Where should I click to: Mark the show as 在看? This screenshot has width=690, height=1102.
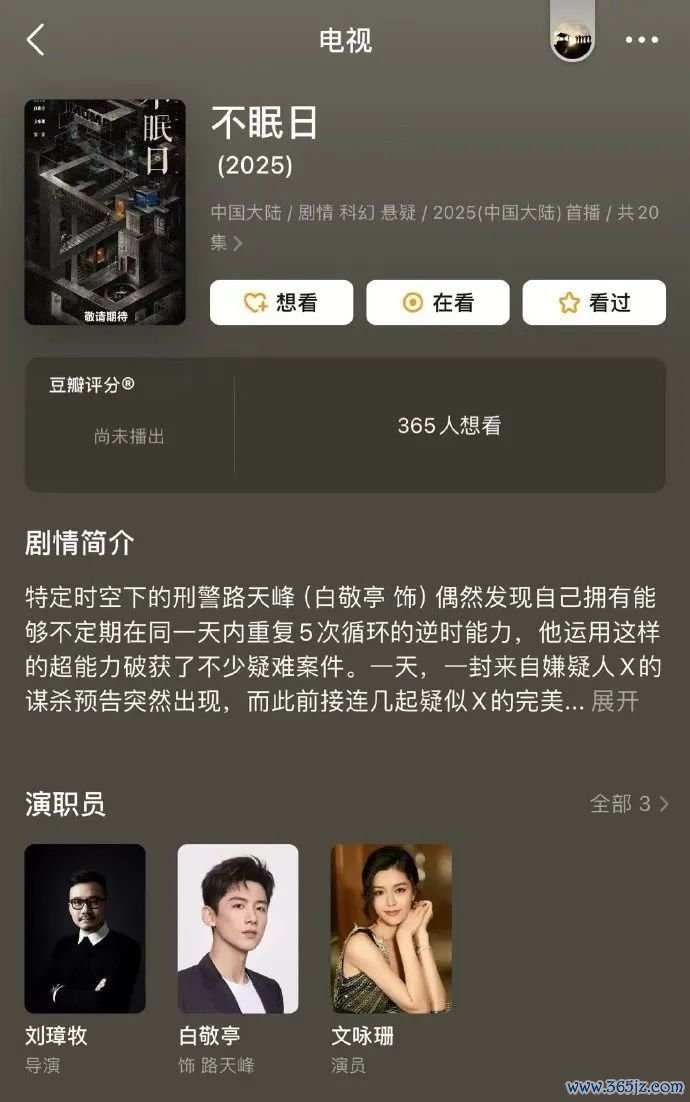437,302
